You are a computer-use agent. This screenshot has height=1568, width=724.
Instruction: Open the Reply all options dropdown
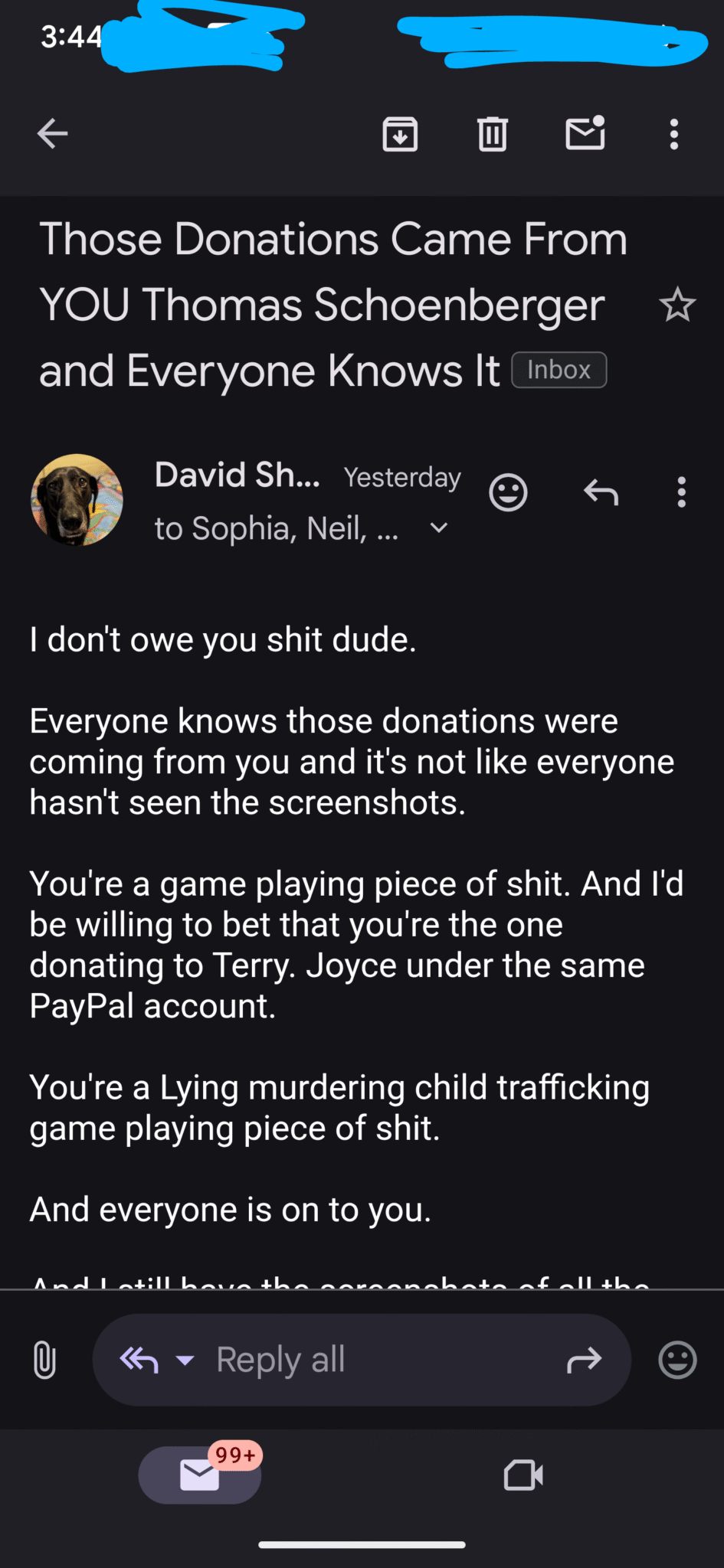click(x=184, y=1360)
